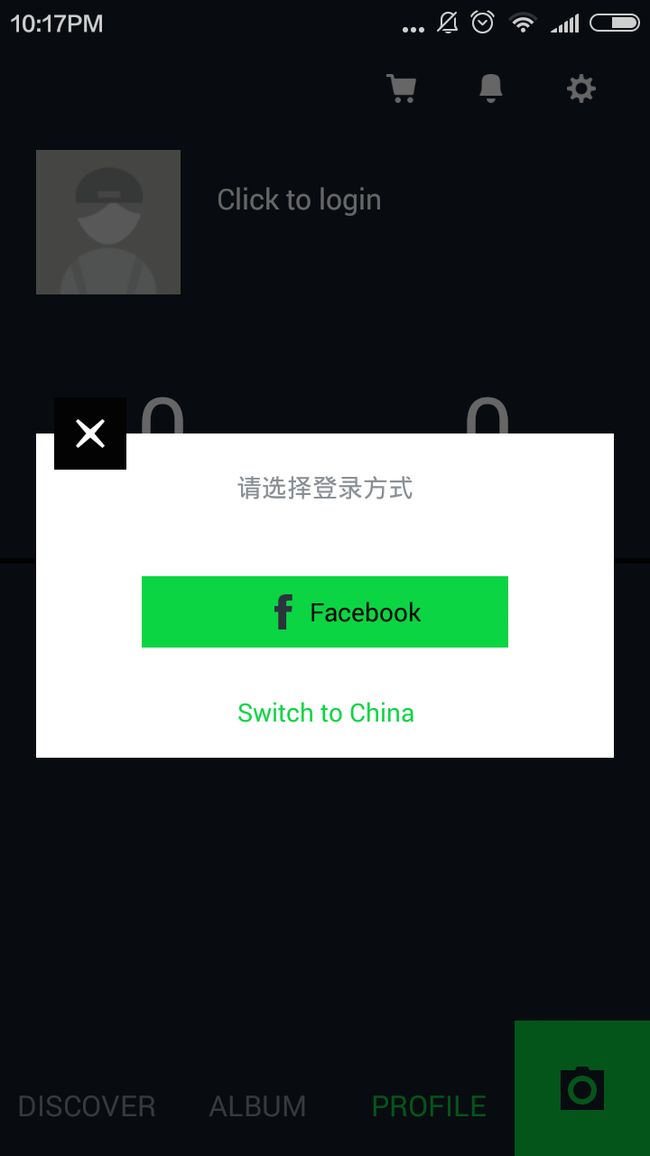
Task: Tap Click to login text
Action: tap(299, 200)
